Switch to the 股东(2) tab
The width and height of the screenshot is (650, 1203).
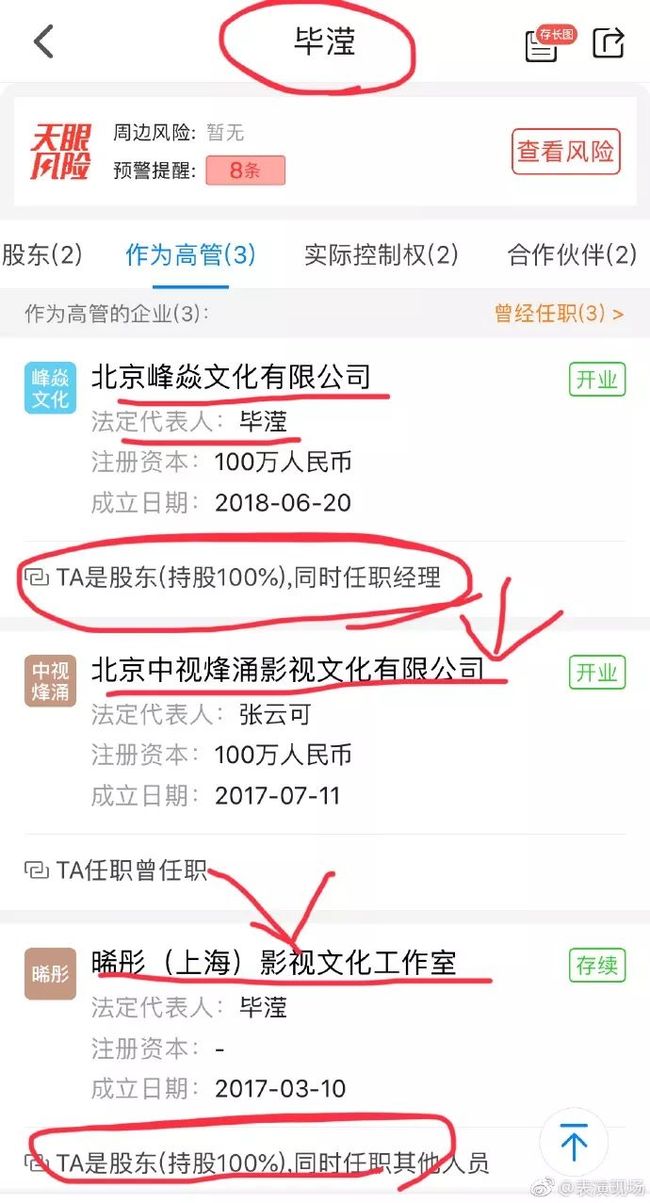click(x=42, y=255)
